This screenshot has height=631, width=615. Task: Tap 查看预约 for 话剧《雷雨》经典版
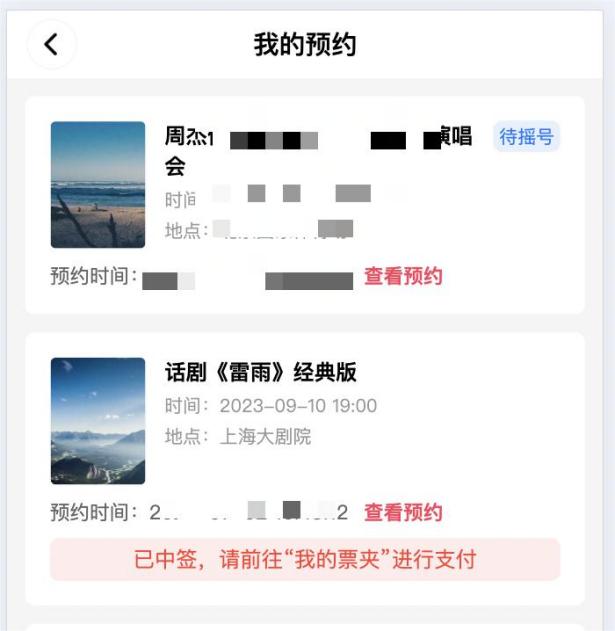pyautogui.click(x=403, y=513)
